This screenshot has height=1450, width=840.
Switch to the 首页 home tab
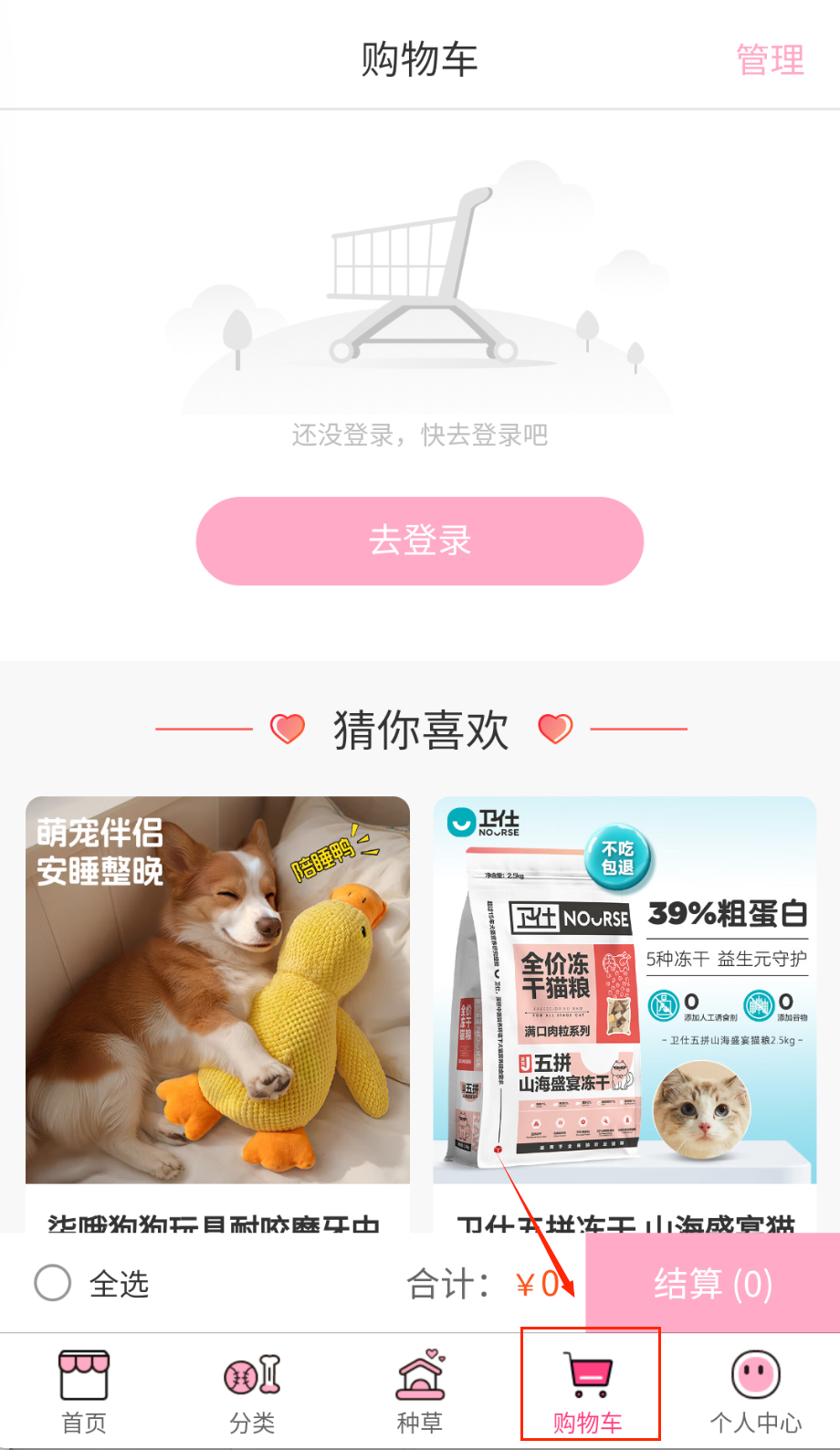click(84, 1391)
